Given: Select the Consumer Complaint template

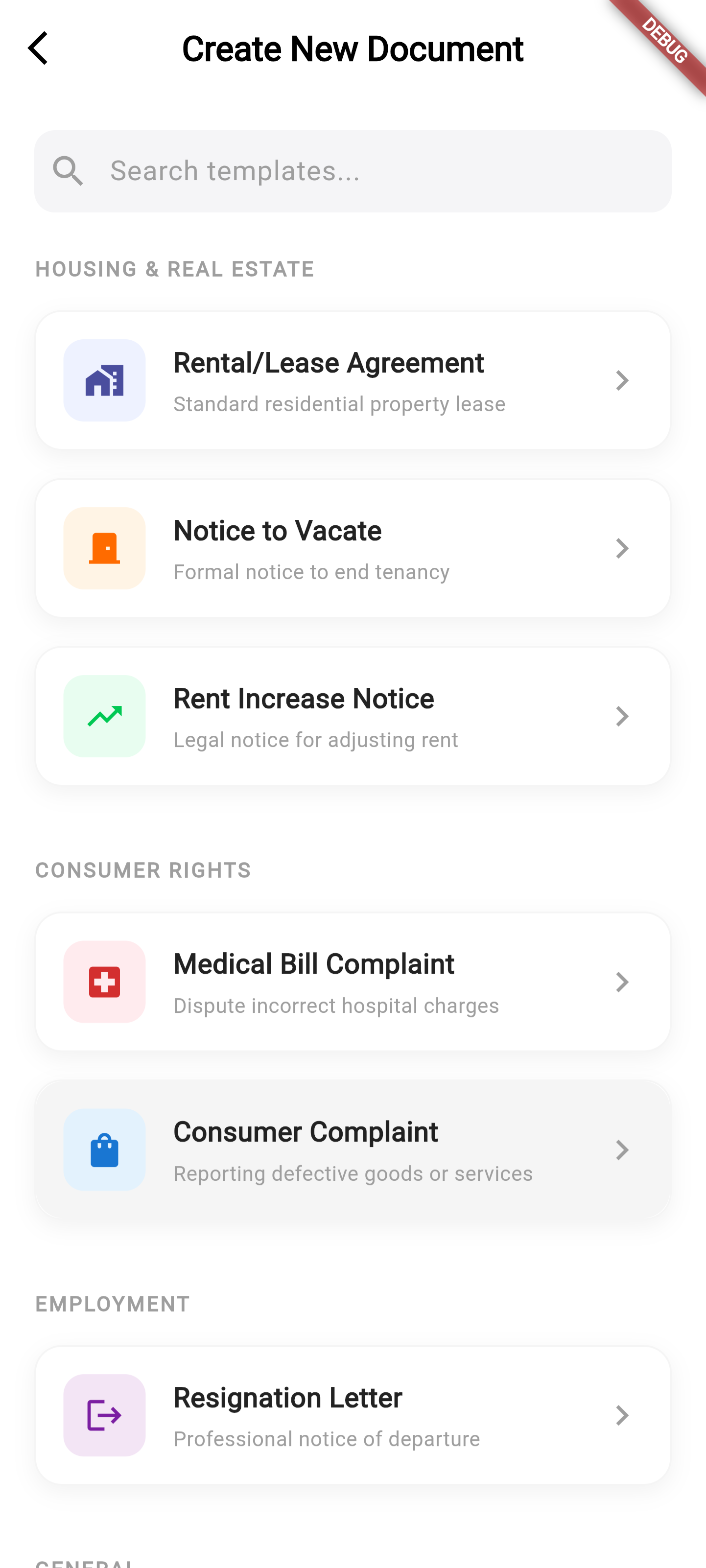Looking at the screenshot, I should pos(353,1150).
